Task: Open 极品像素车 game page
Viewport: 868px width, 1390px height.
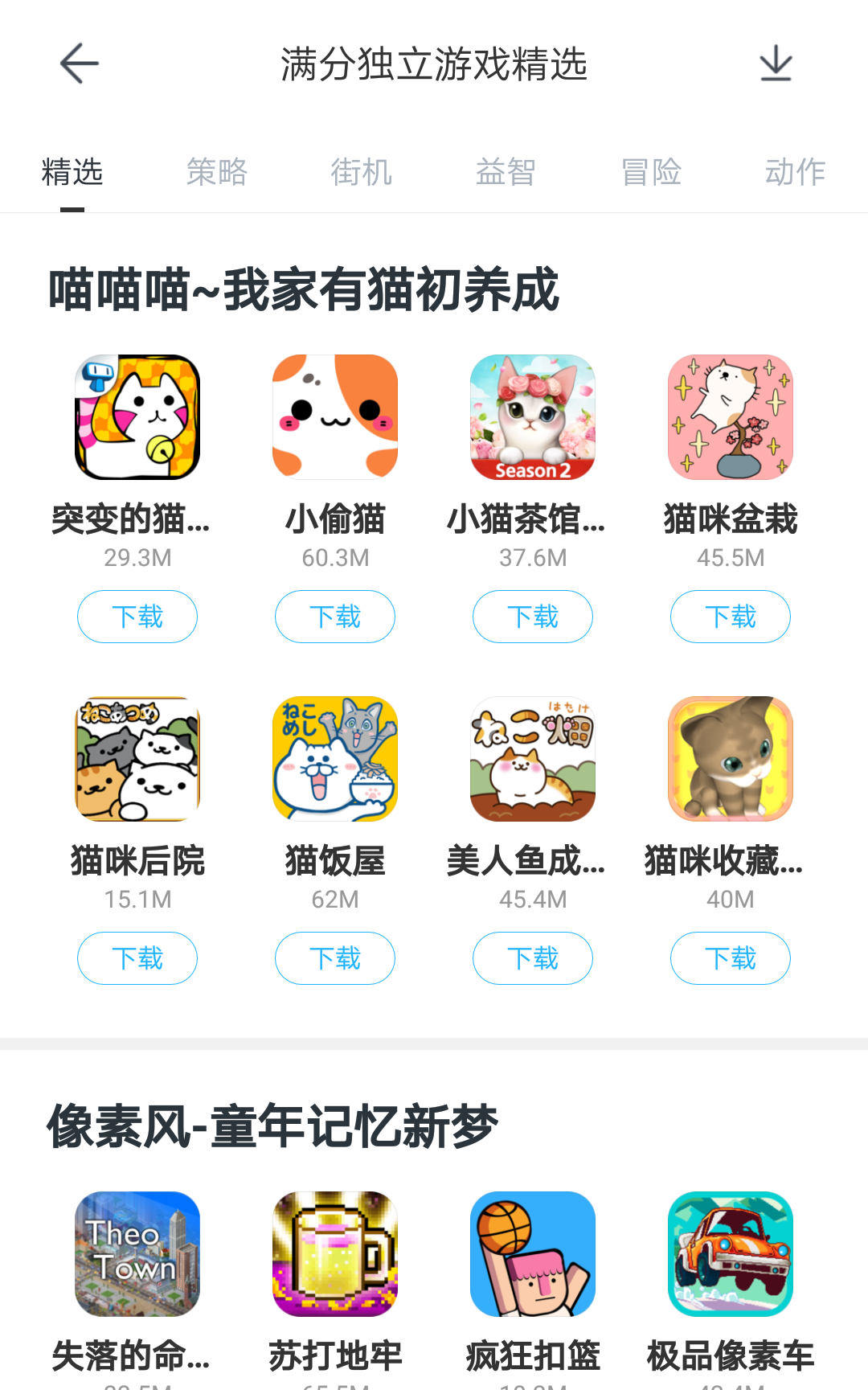Action: coord(731,1253)
